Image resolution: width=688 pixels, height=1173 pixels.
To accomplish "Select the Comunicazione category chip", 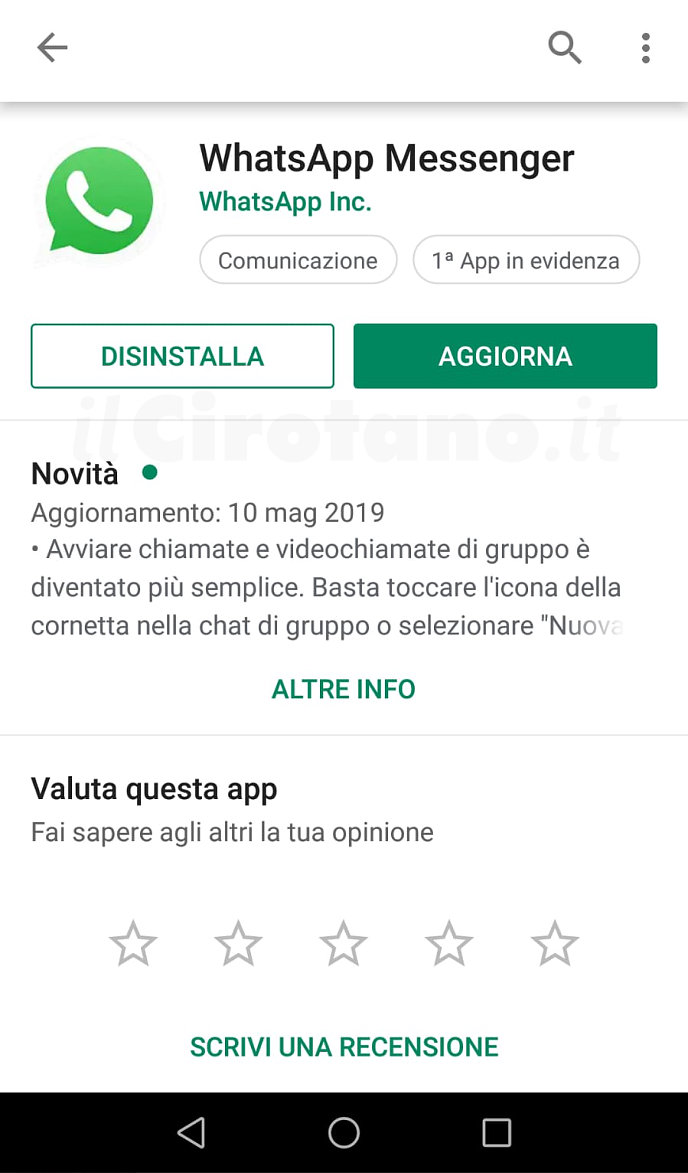I will (298, 261).
